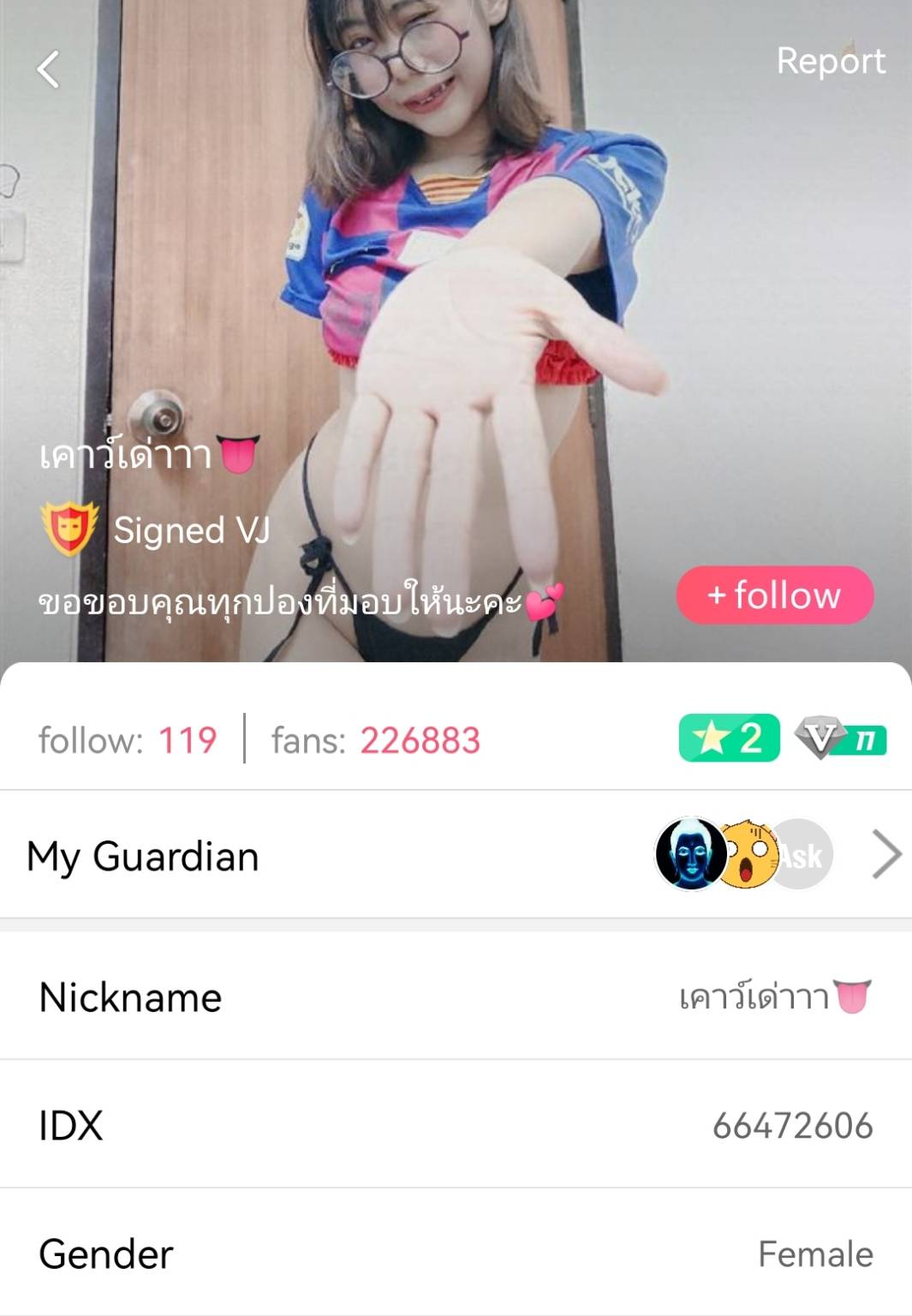Go back using the top-left arrow
The width and height of the screenshot is (912, 1316).
click(49, 69)
